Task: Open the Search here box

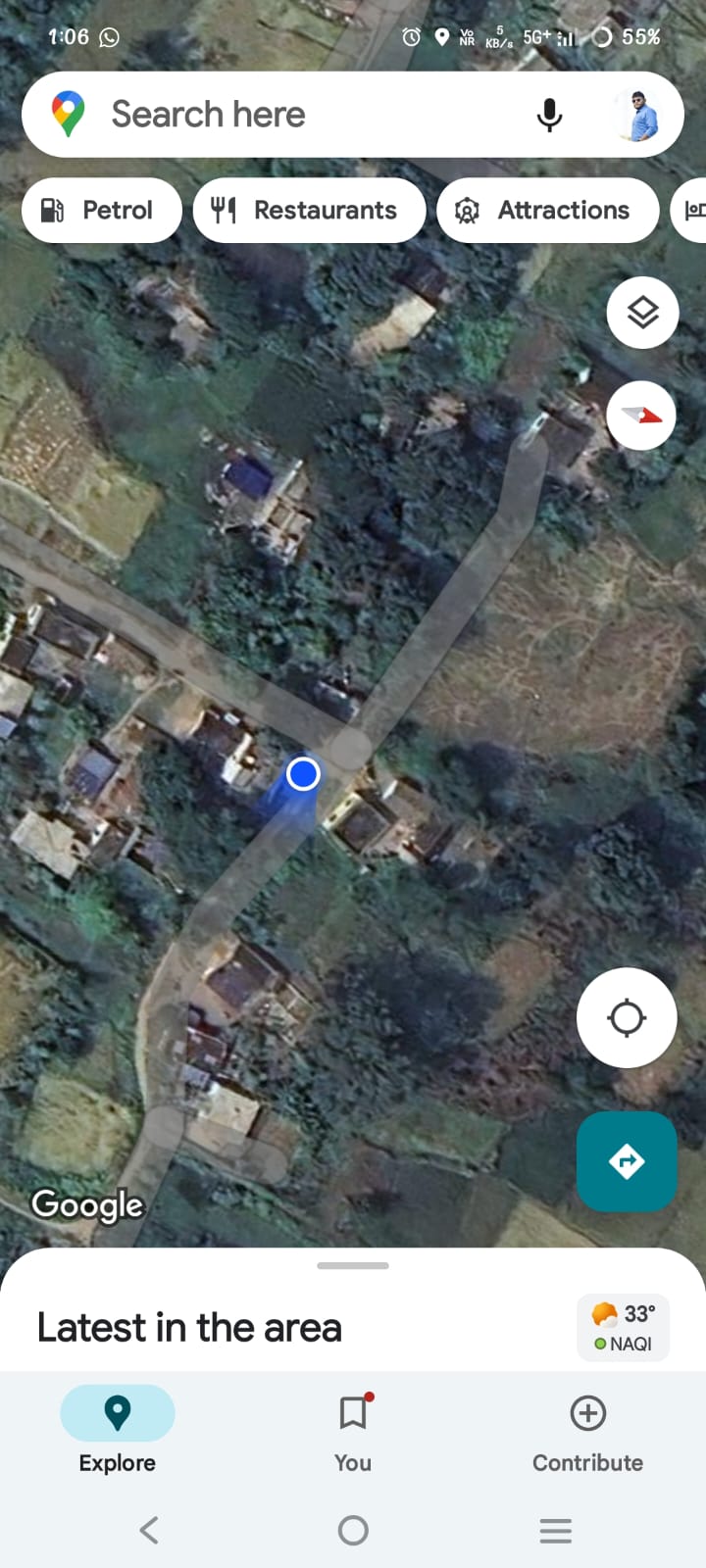Action: (x=294, y=115)
